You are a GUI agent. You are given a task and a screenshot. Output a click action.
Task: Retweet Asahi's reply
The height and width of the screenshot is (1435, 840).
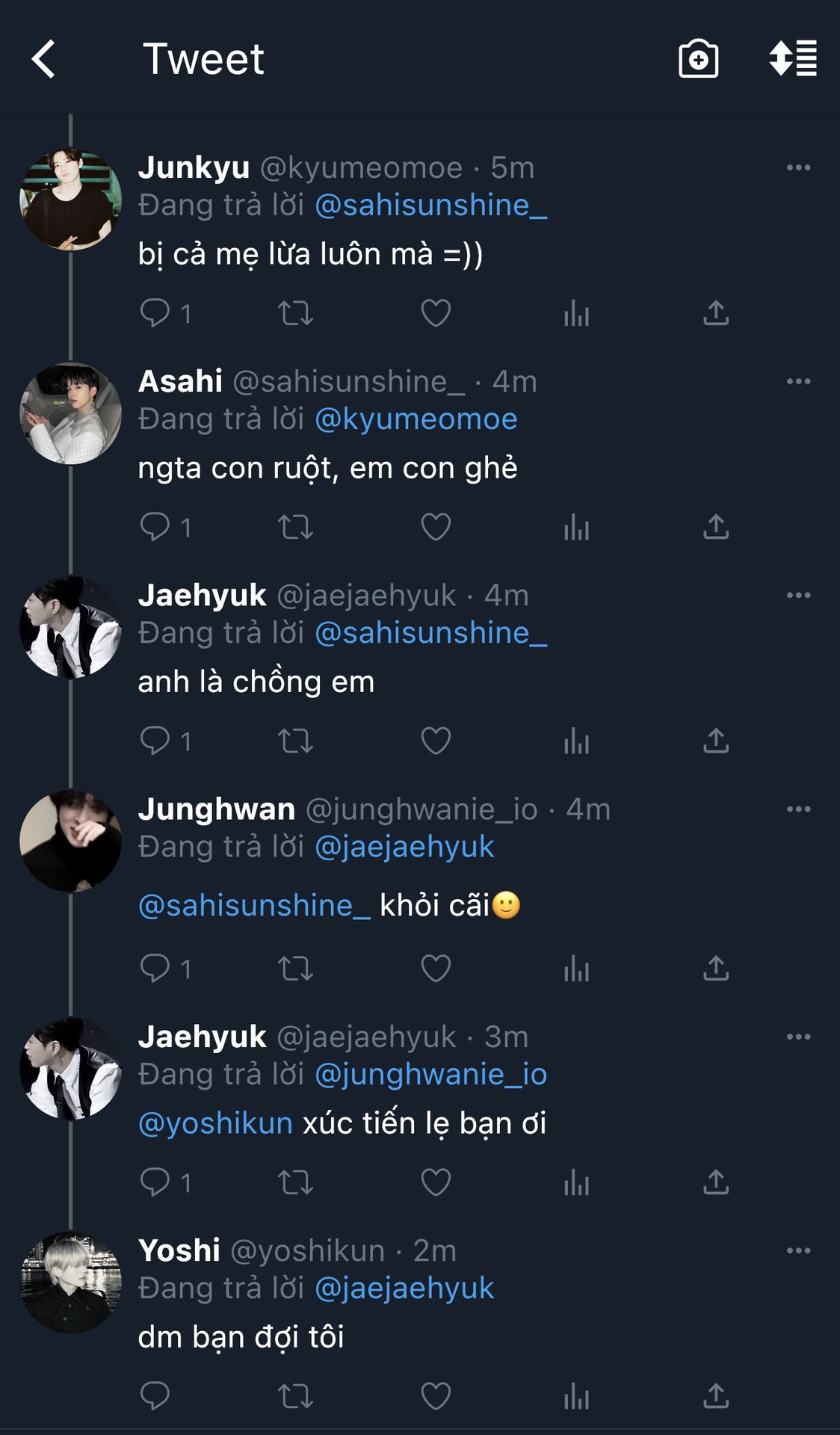[295, 527]
